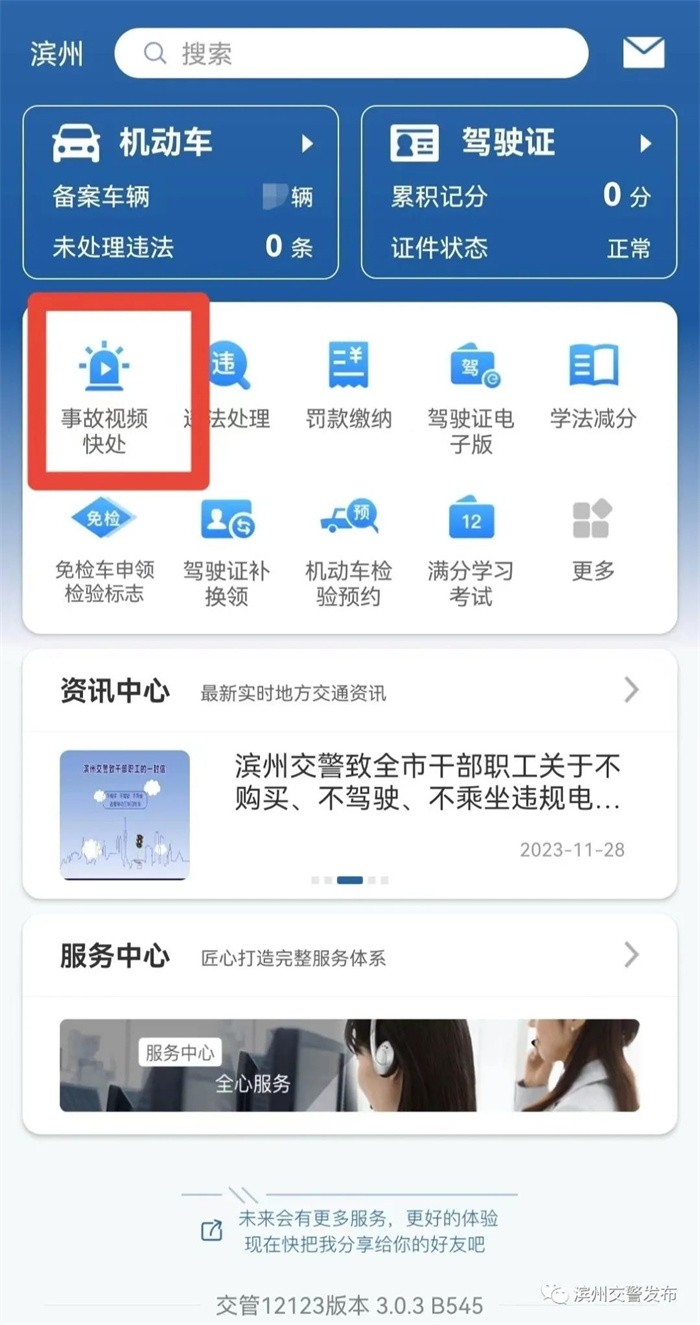The height and width of the screenshot is (1325, 700).
Task: Open 驾驶证电子版 digital license
Action: (x=471, y=396)
